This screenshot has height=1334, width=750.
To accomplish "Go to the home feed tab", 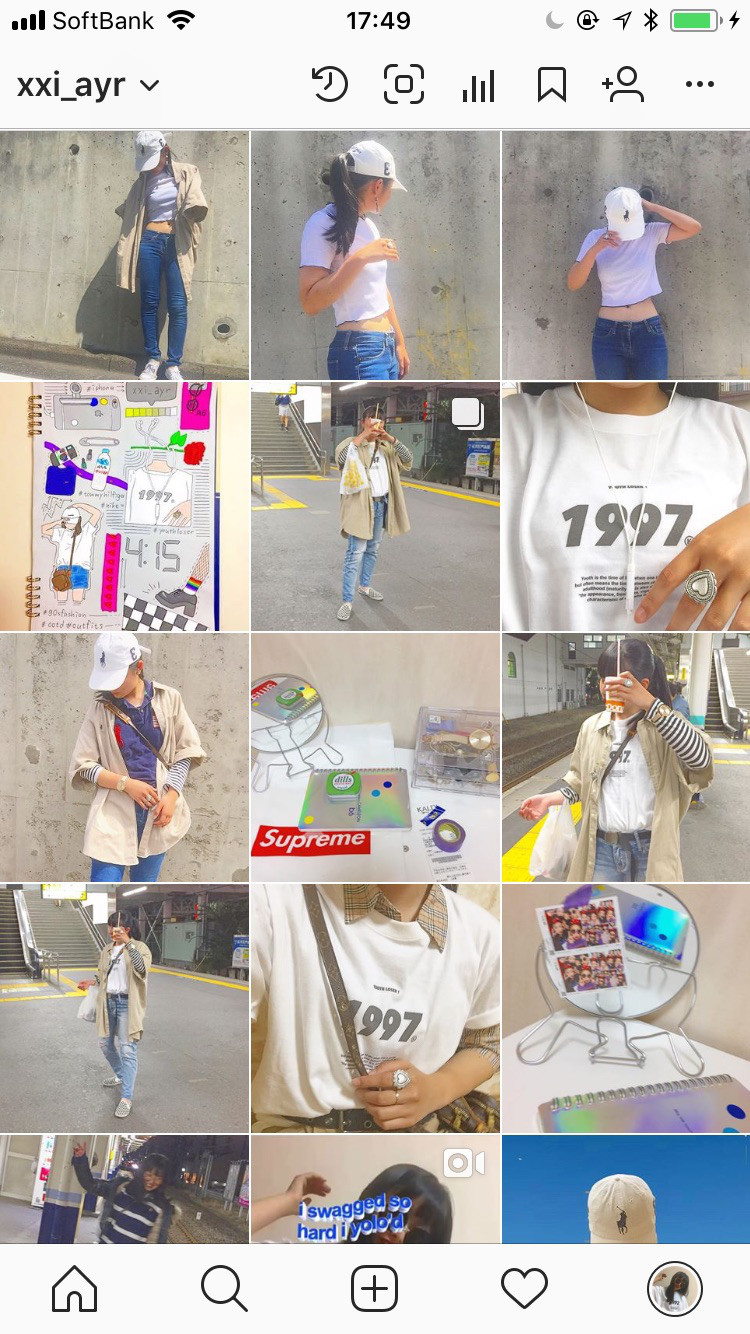I will pyautogui.click(x=75, y=1289).
